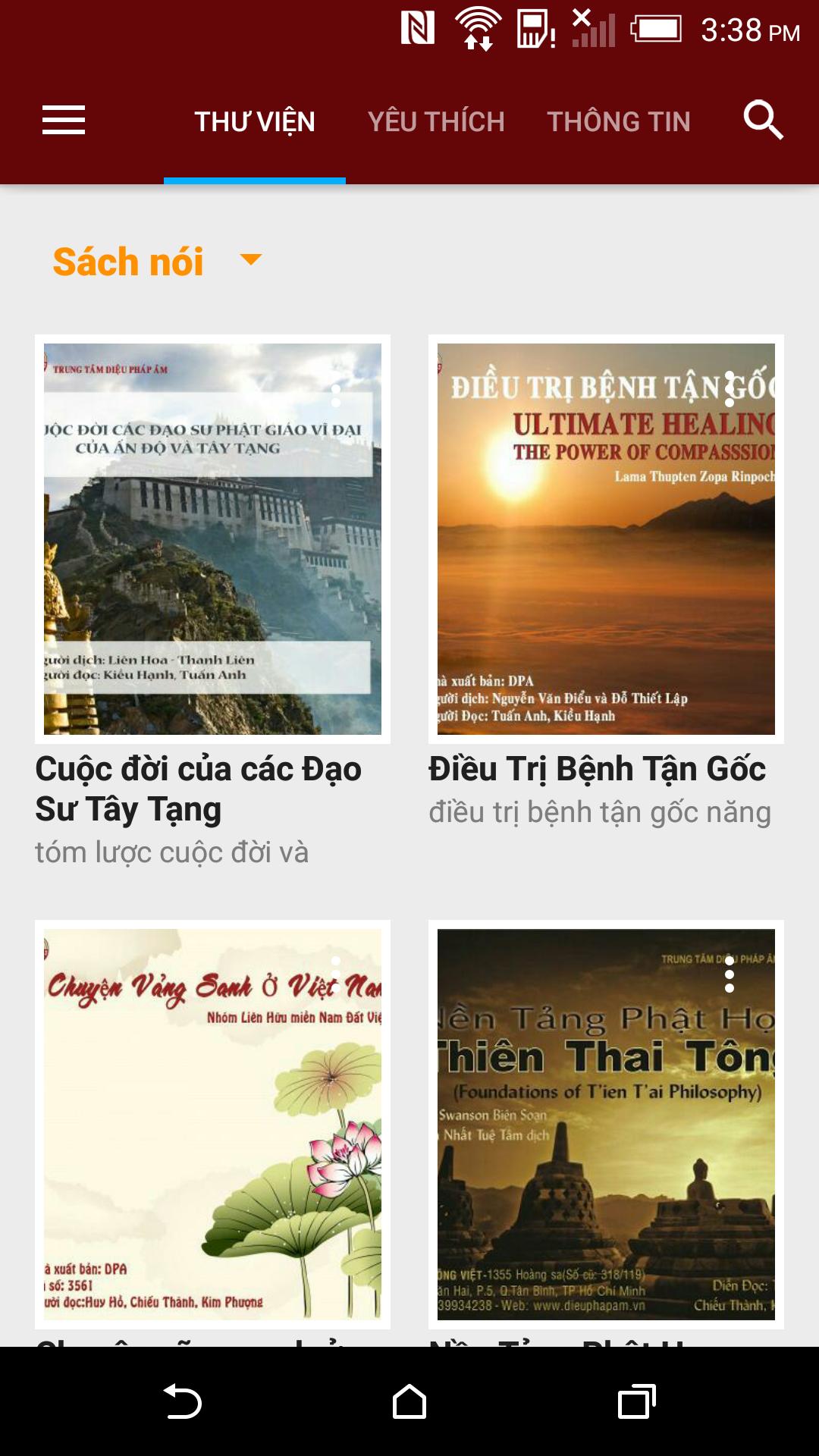Screen dimensions: 819x1456
Task: Open the search icon
Action: (x=763, y=121)
